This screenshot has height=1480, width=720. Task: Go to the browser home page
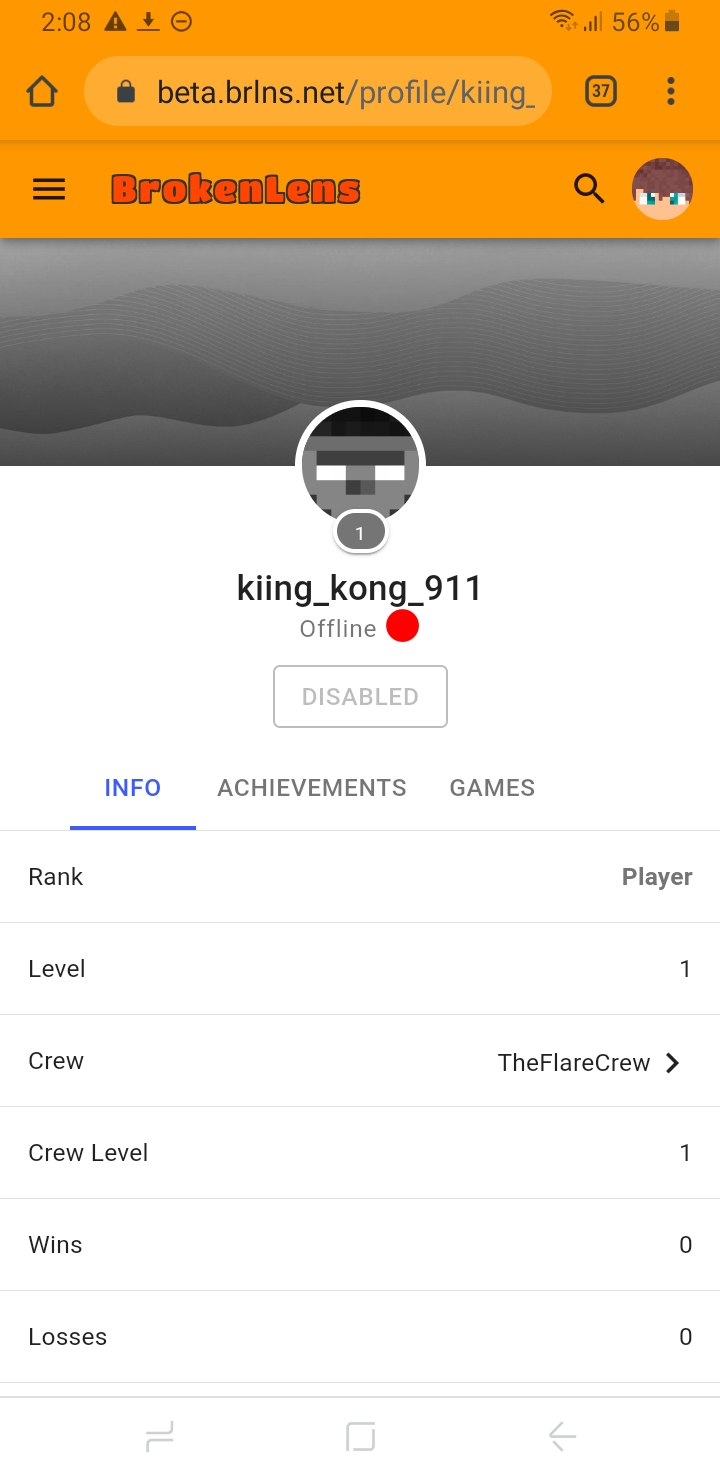click(x=42, y=92)
